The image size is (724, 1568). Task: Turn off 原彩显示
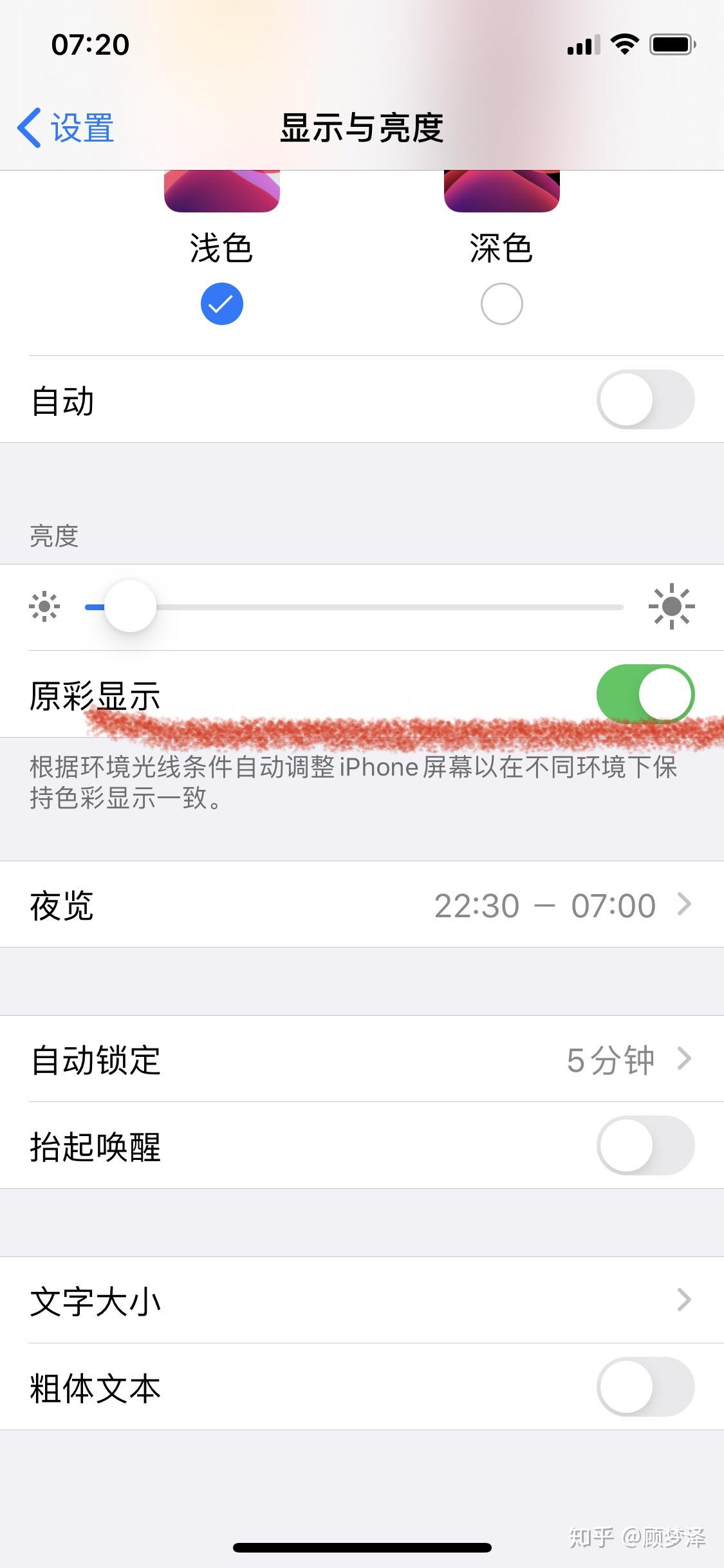pos(645,694)
